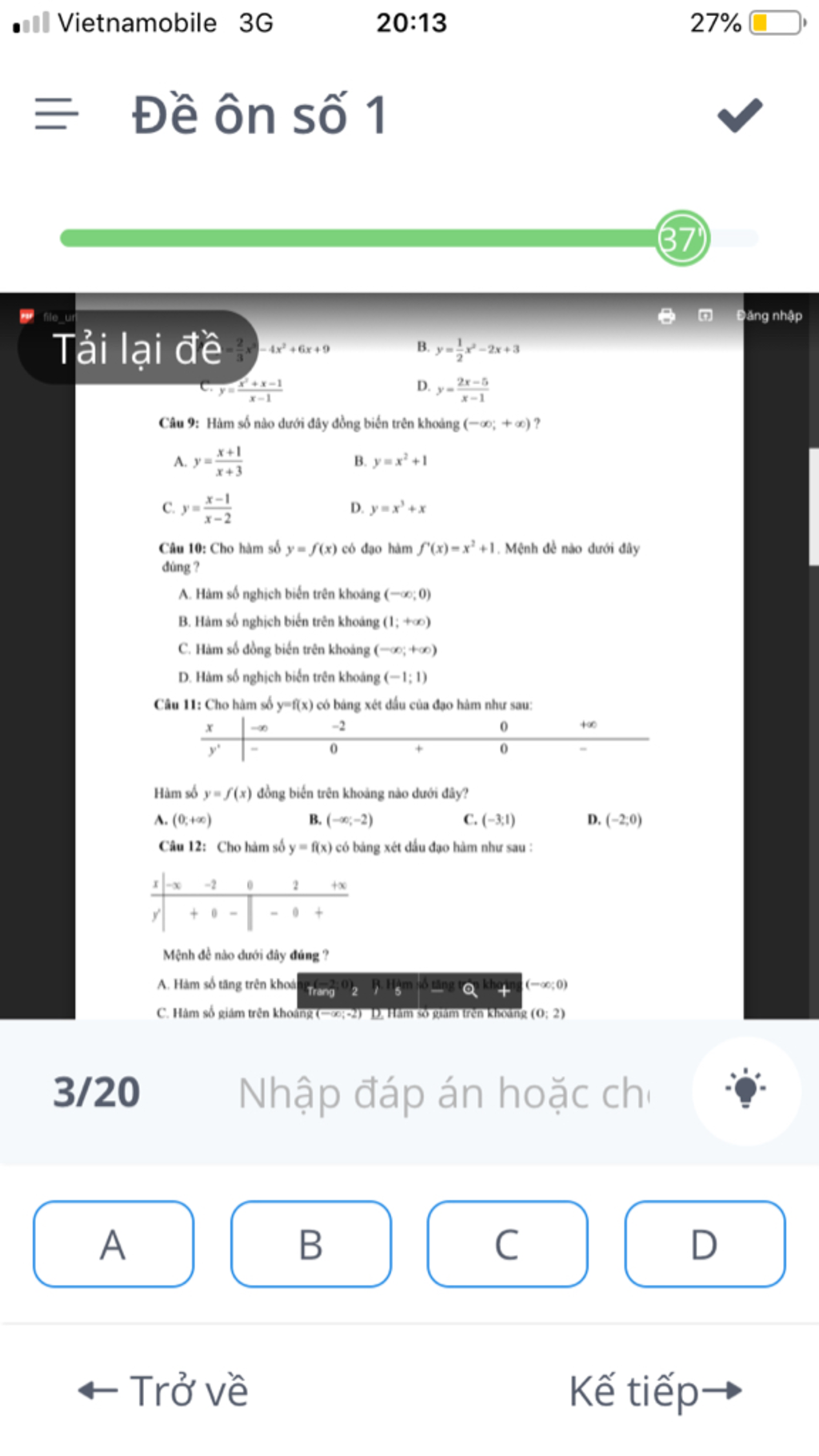Viewport: 819px width, 1456px height.
Task: Zoom out the PDF page
Action: click(x=437, y=990)
